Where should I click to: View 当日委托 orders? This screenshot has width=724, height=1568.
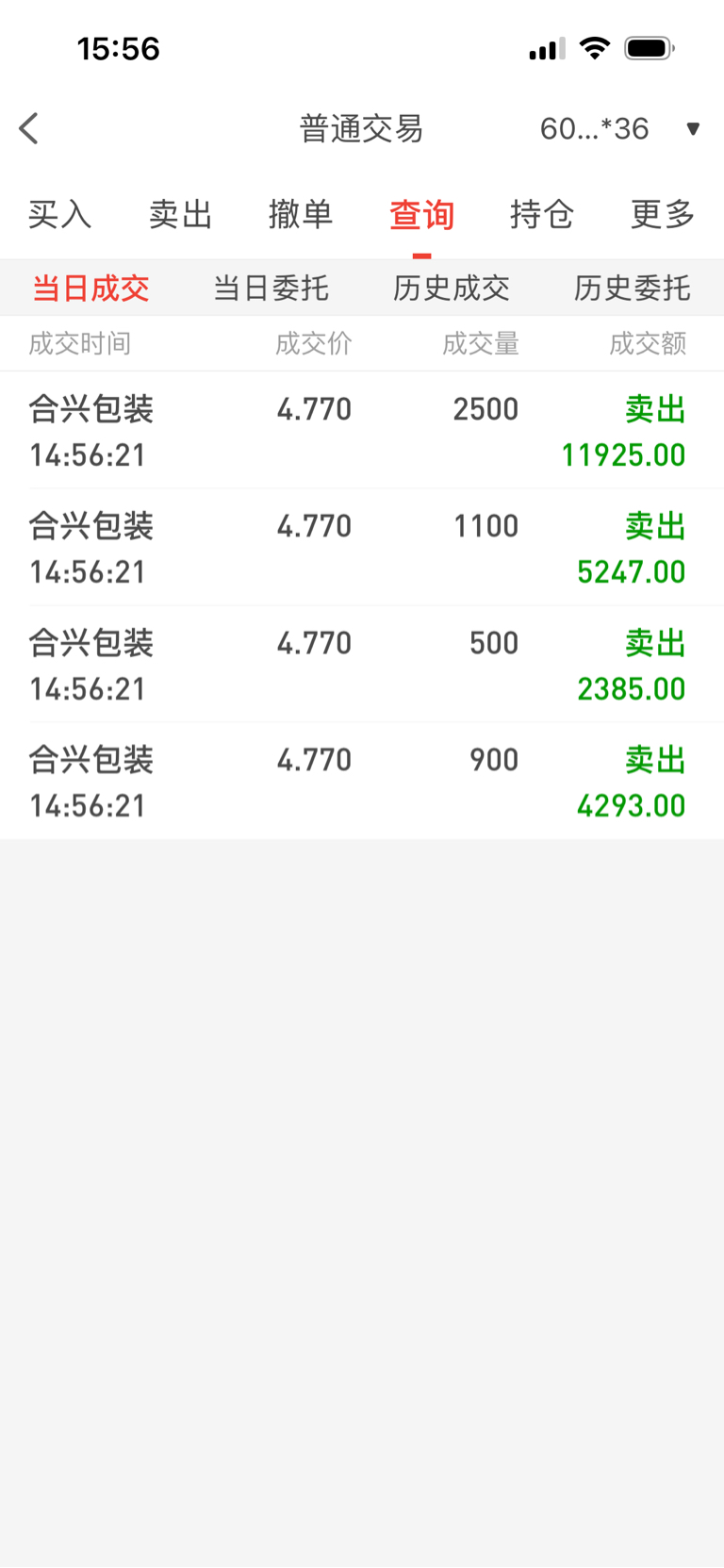[271, 288]
